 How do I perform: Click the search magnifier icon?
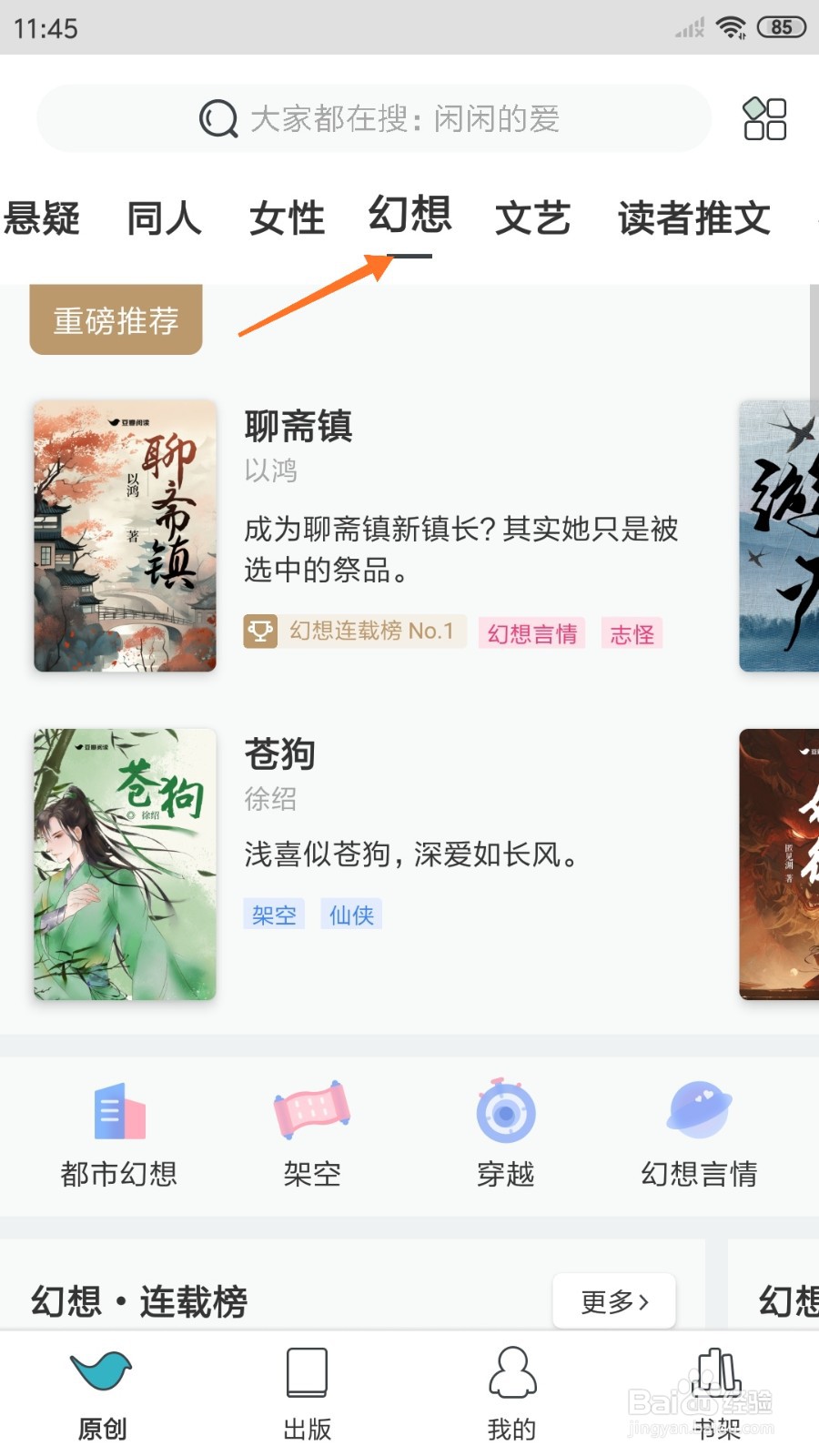point(217,118)
